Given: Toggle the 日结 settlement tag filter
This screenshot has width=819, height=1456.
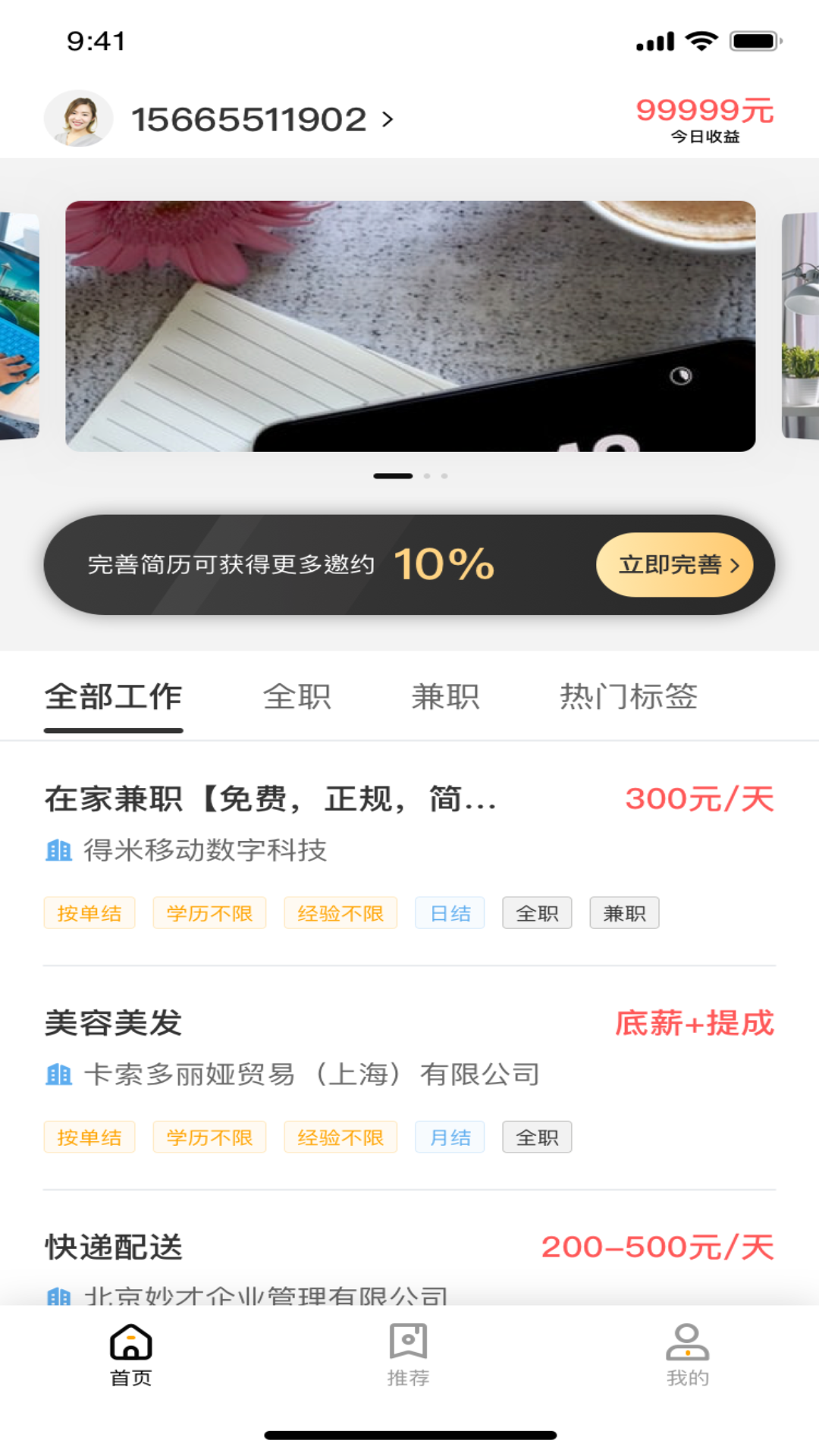Looking at the screenshot, I should tap(450, 913).
